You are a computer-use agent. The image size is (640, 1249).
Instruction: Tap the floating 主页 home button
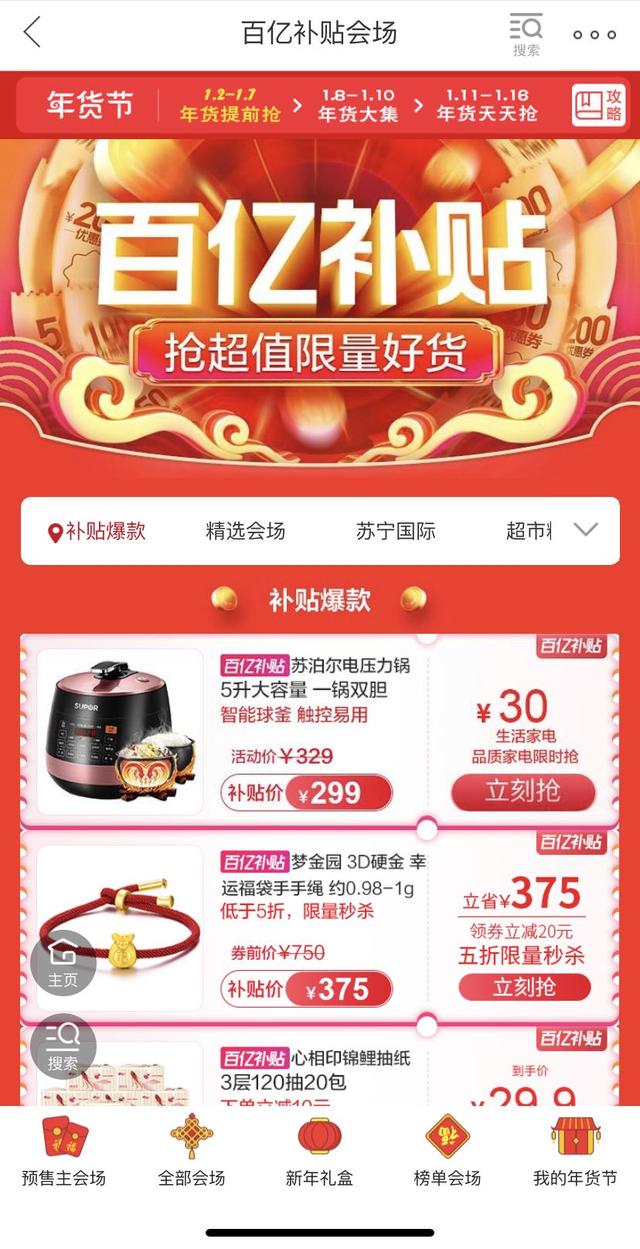pos(63,964)
